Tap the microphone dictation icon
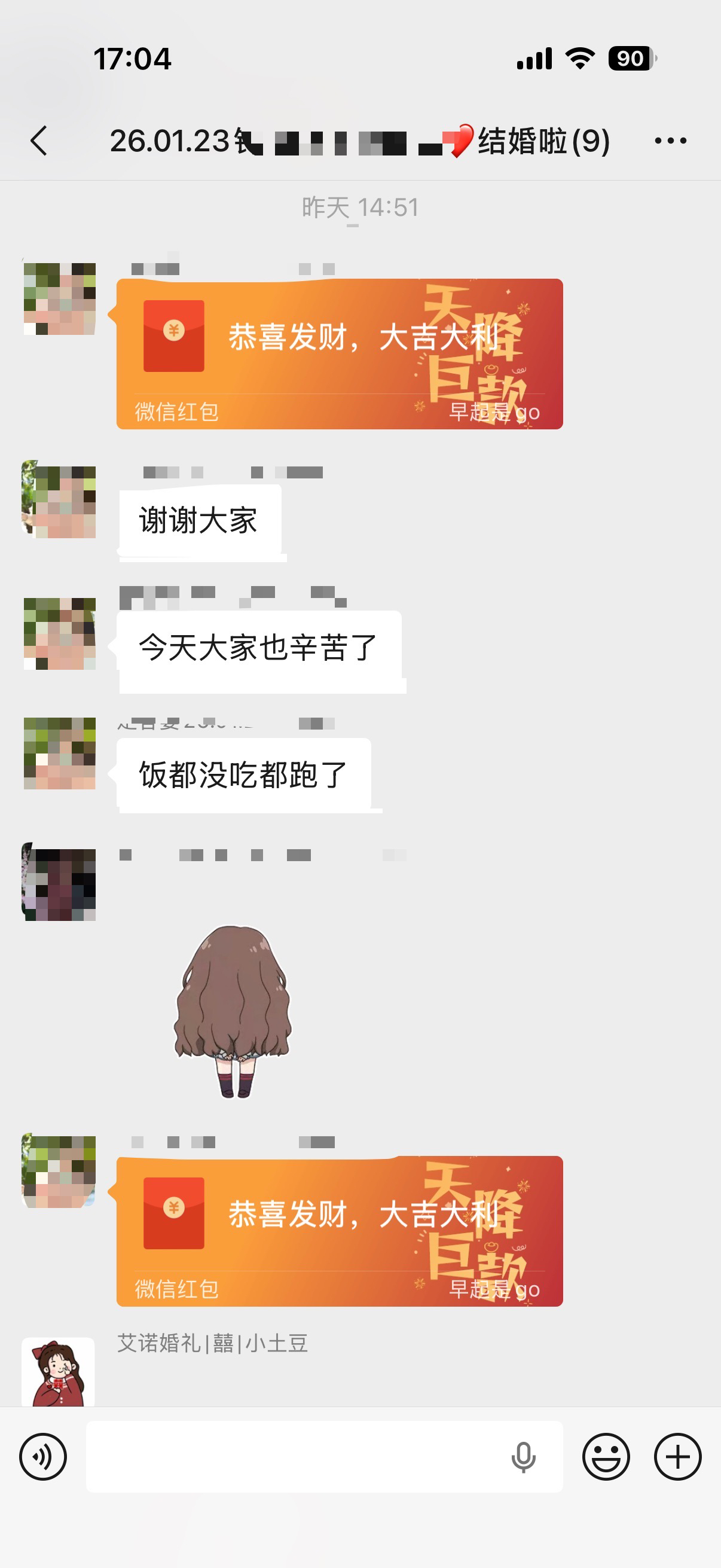This screenshot has height=1568, width=721. (x=523, y=1457)
